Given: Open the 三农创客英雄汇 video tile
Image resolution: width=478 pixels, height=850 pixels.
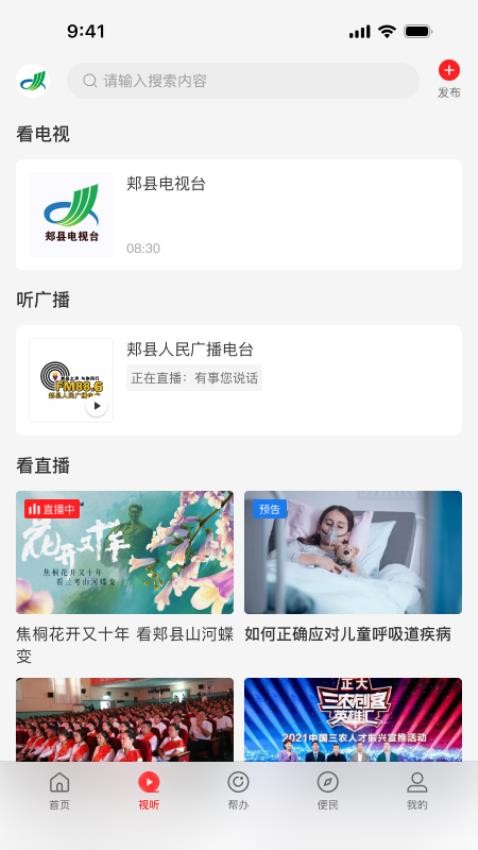Looking at the screenshot, I should pos(353,719).
